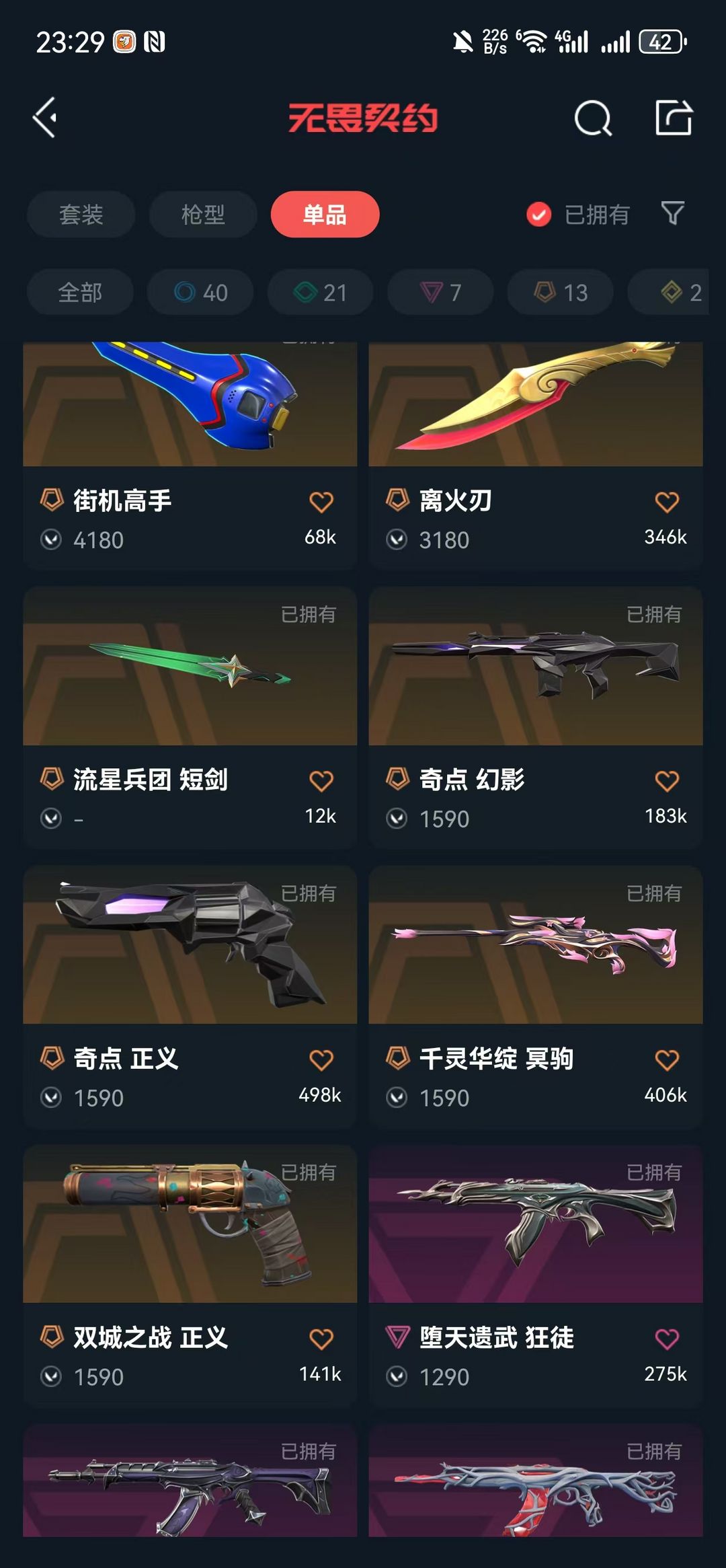Uncheck the 已拥有 filter checkbox
The image size is (726, 1568).
tap(538, 215)
